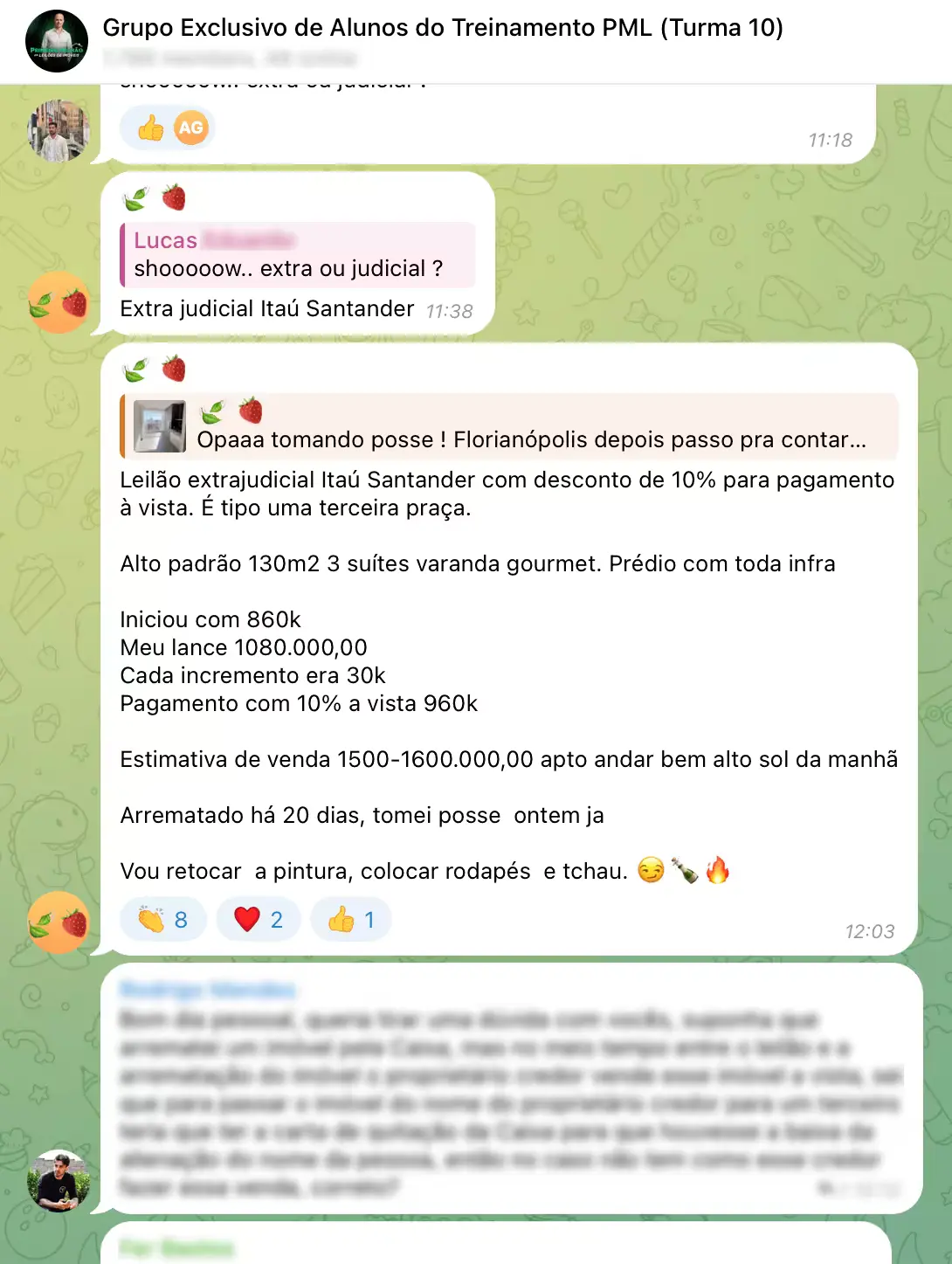Tap the thumbs-up reaction with AG avatar
The image size is (952, 1264).
click(x=168, y=128)
